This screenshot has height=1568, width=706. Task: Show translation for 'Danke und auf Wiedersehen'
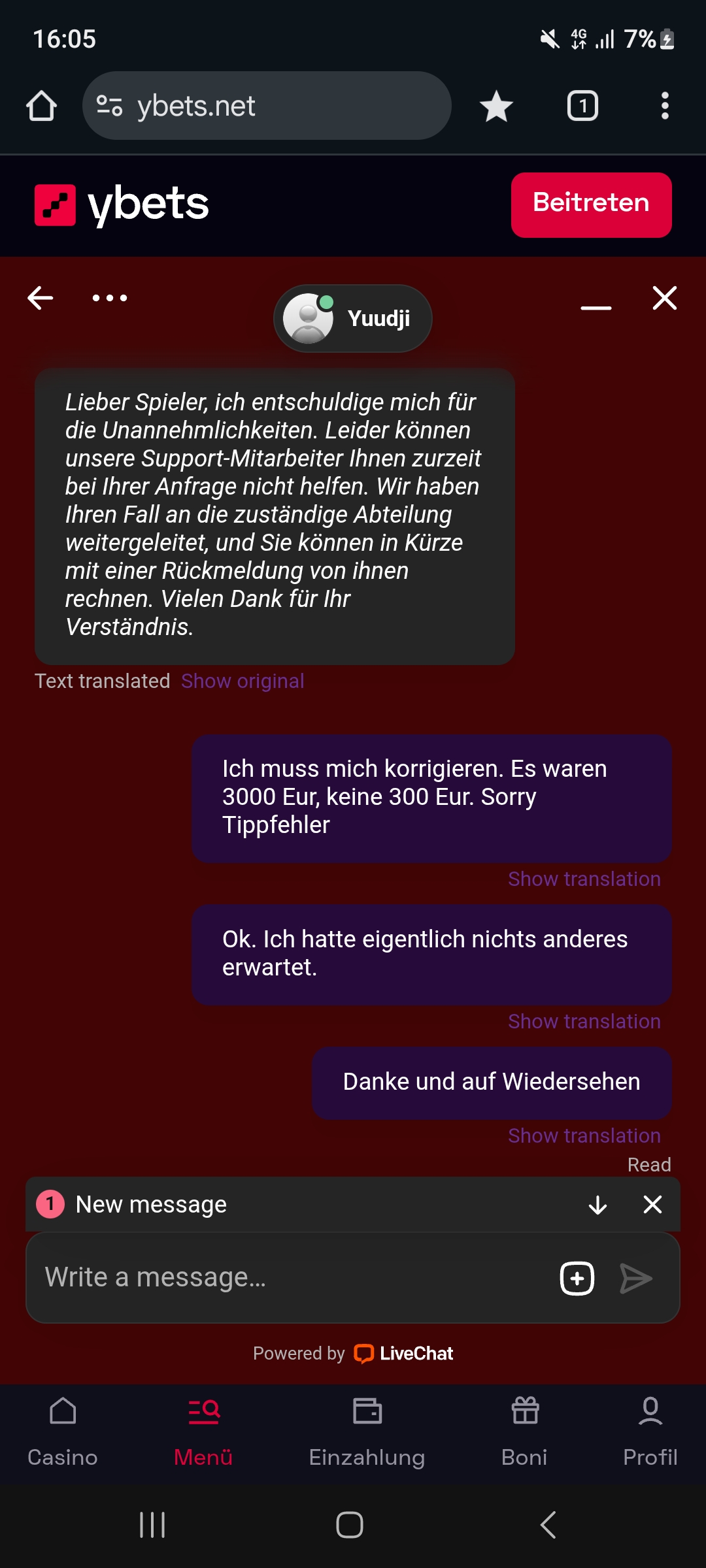pos(584,1135)
